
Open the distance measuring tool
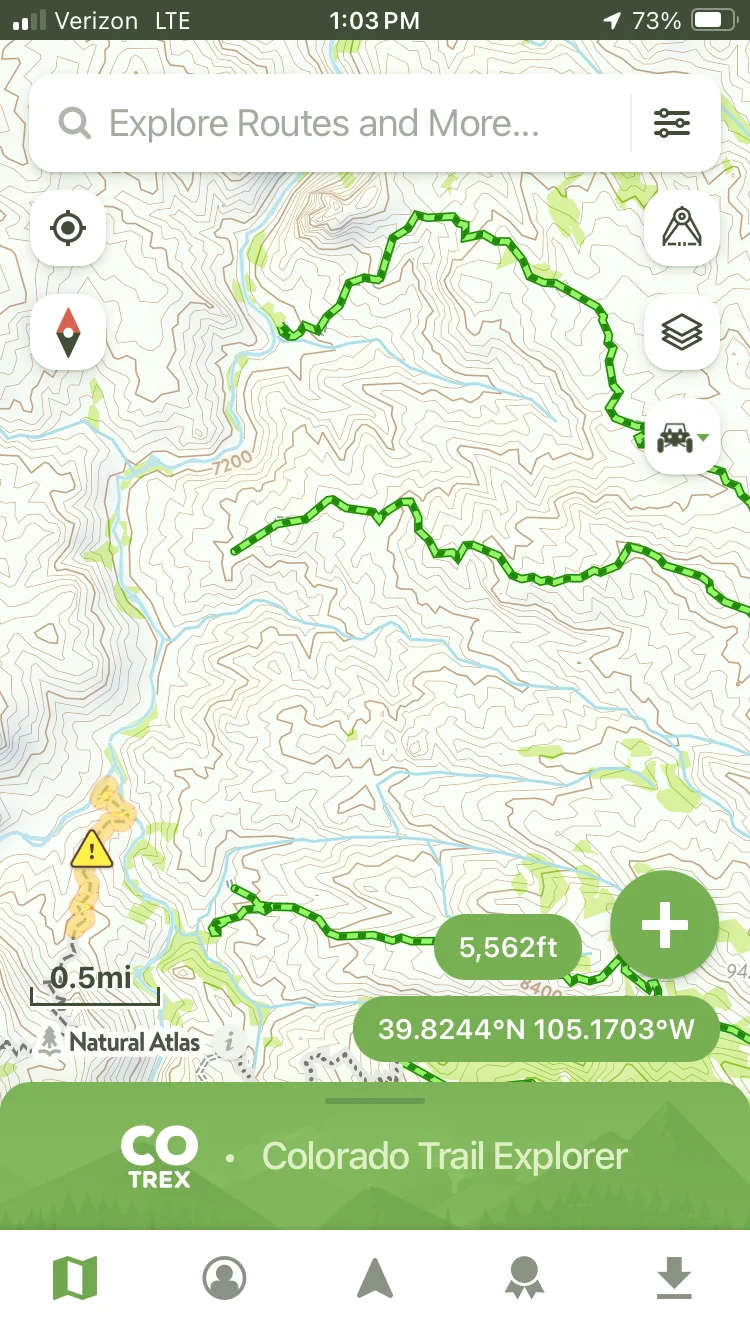[x=682, y=229]
